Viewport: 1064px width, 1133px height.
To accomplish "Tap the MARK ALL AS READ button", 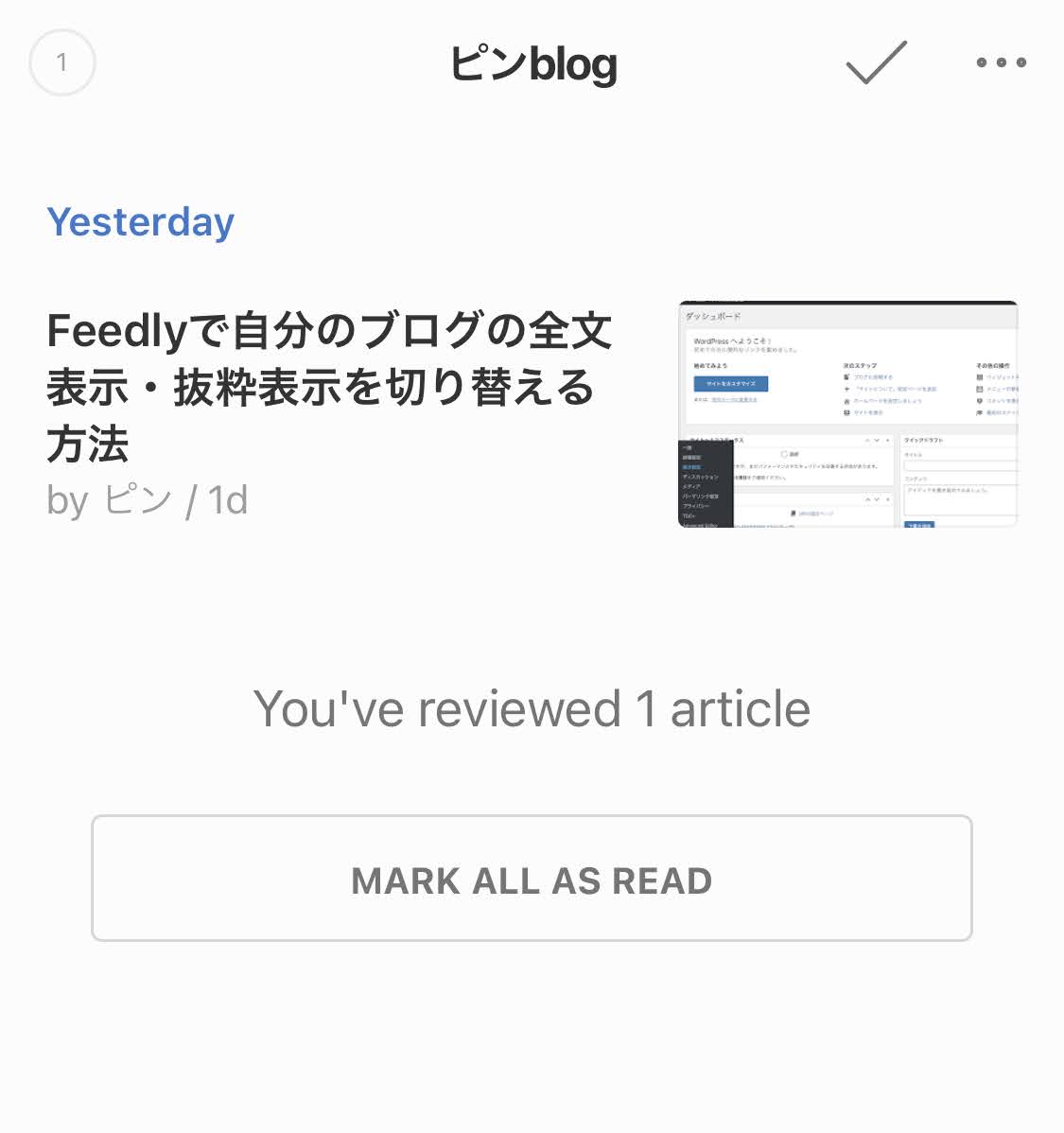I will point(532,879).
